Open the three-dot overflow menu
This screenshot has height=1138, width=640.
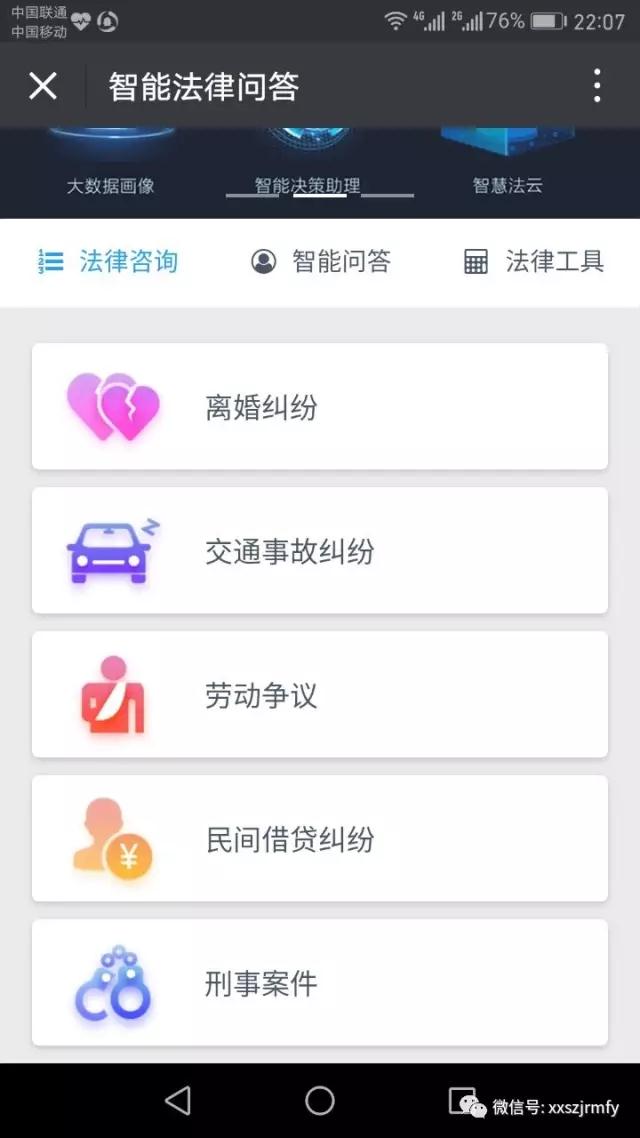click(597, 86)
